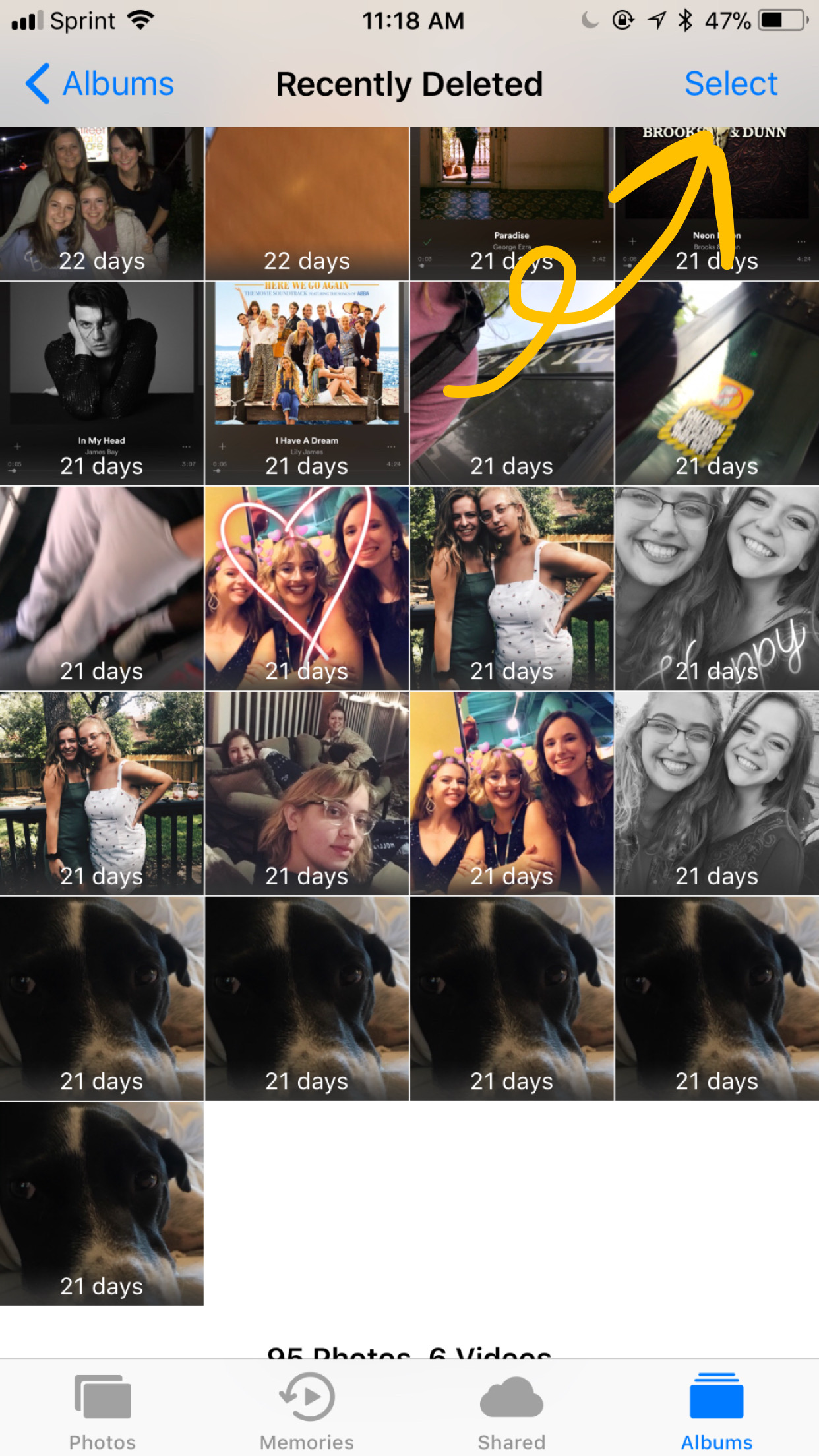The image size is (819, 1456).
Task: Go back to Albums
Action: (100, 84)
